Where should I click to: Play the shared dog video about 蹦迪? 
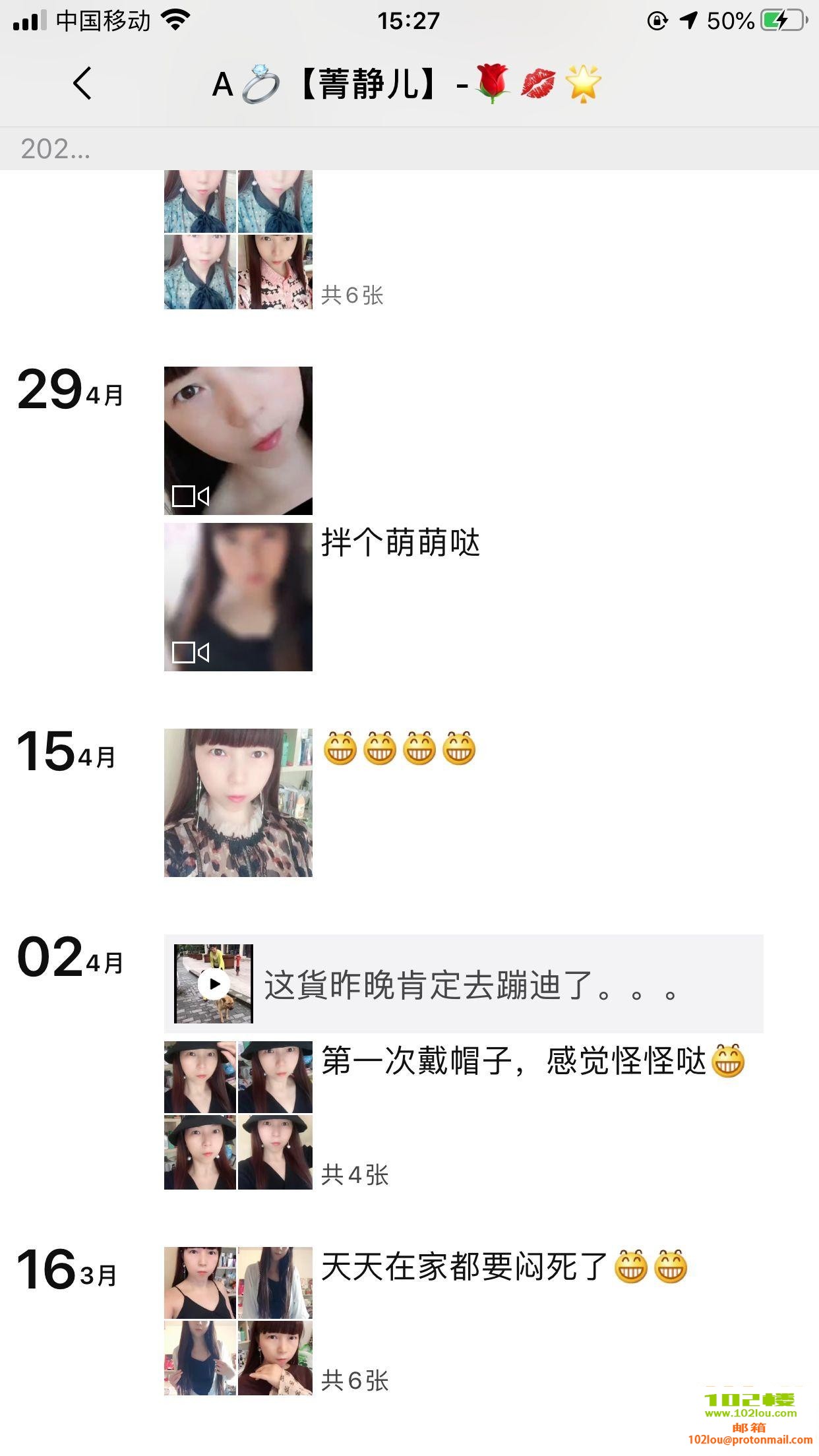pos(213,982)
